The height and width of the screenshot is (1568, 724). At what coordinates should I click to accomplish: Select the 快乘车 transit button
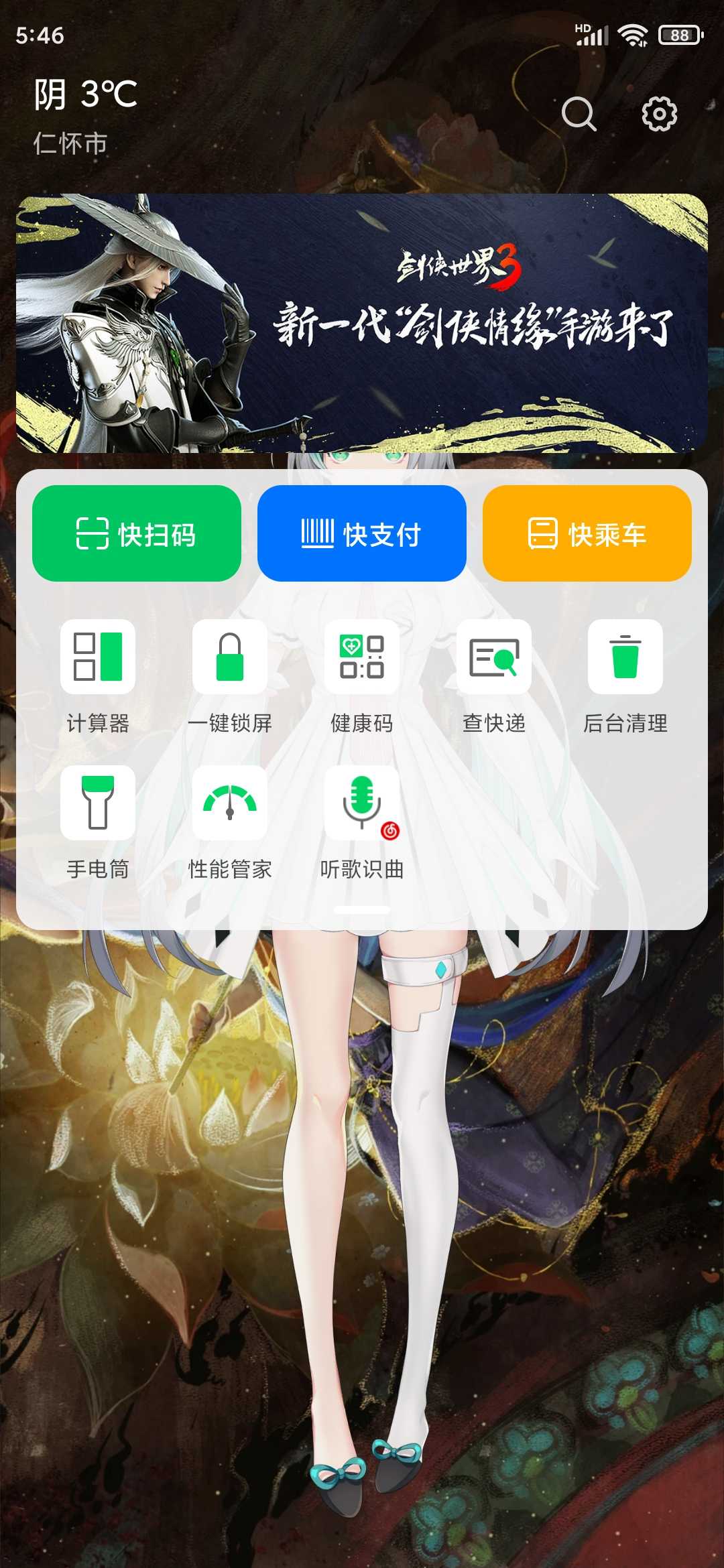coord(587,533)
